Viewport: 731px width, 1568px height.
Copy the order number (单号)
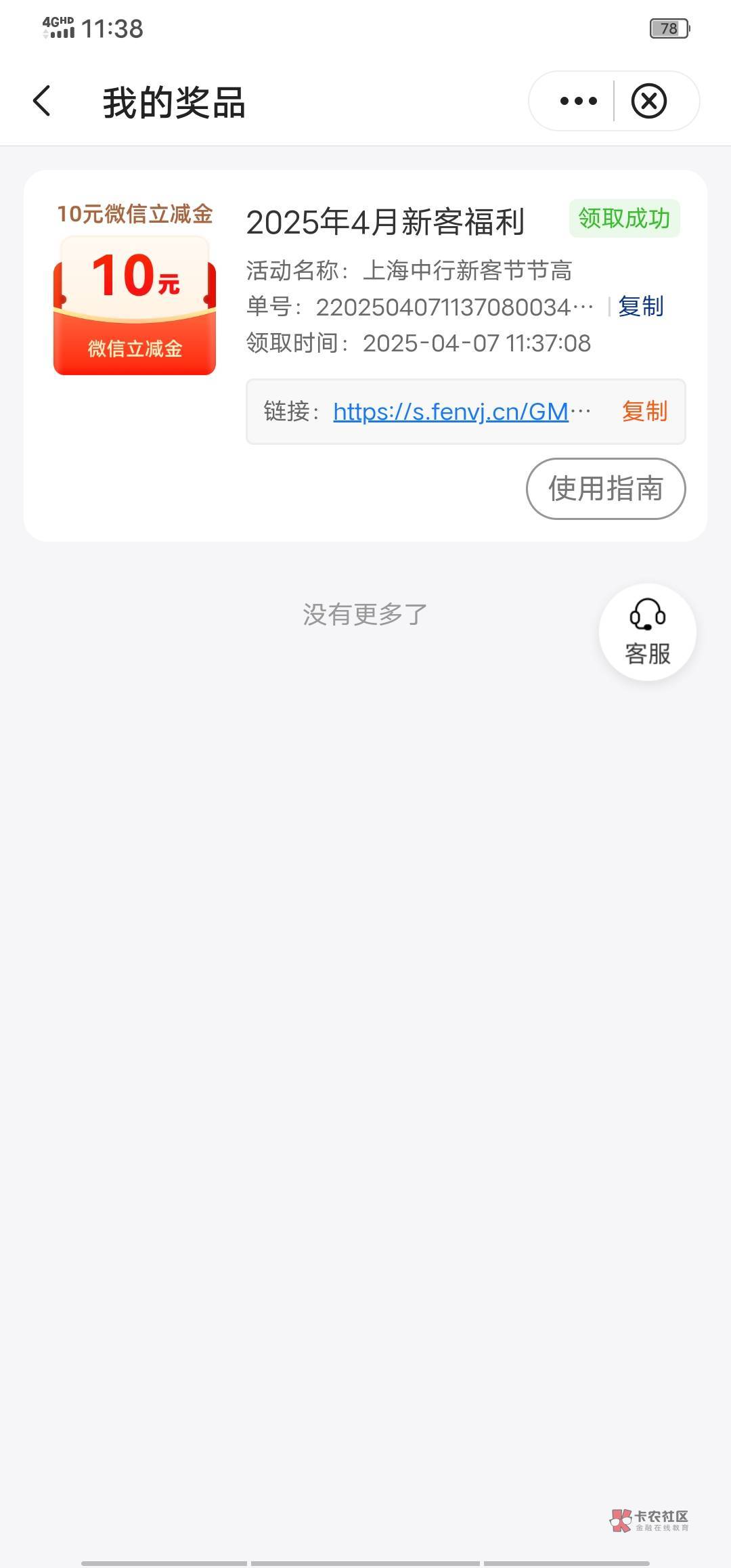tap(640, 307)
